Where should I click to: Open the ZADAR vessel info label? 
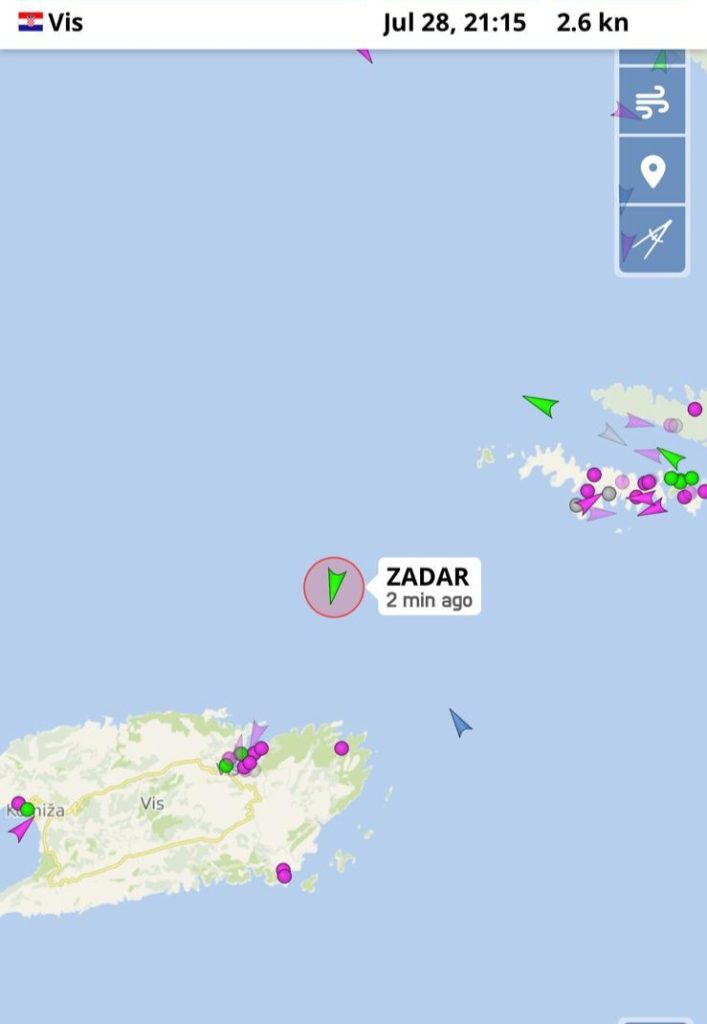click(429, 587)
